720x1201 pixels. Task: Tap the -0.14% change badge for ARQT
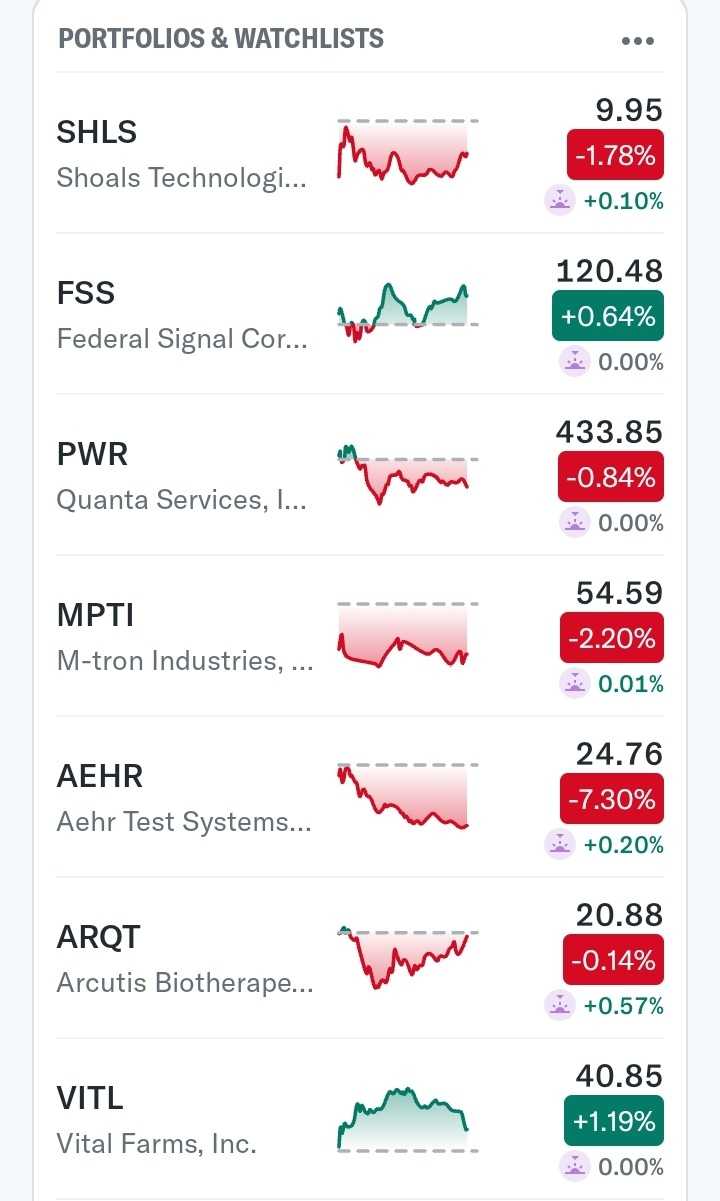coord(613,960)
